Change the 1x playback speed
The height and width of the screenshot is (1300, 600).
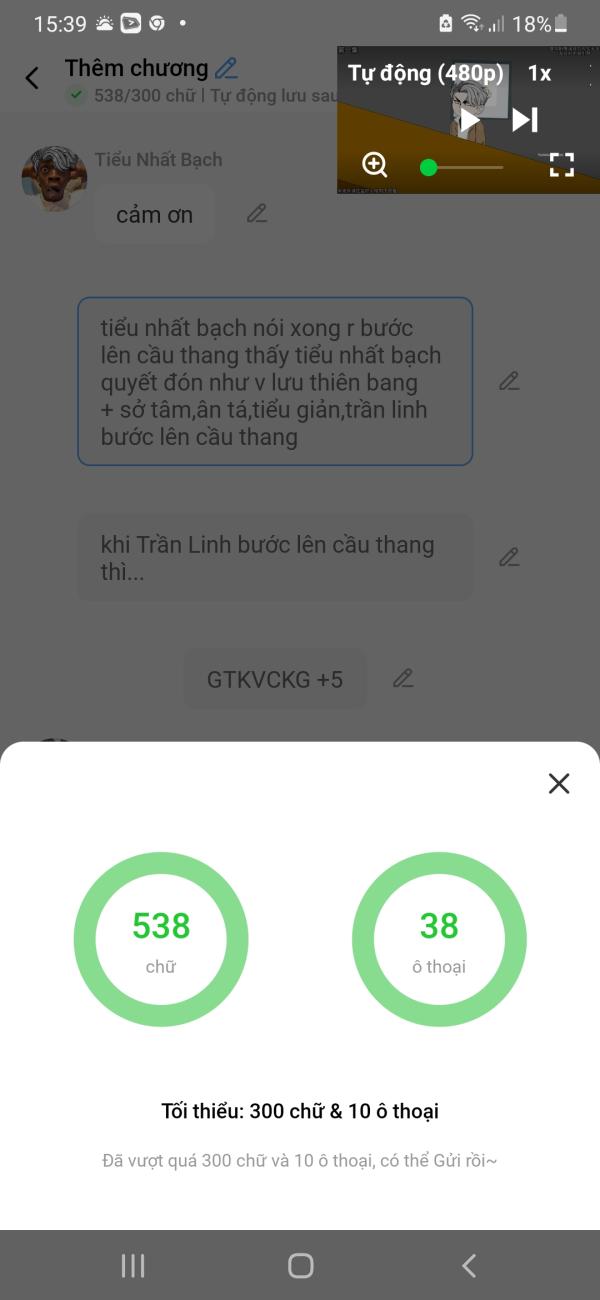coord(539,73)
